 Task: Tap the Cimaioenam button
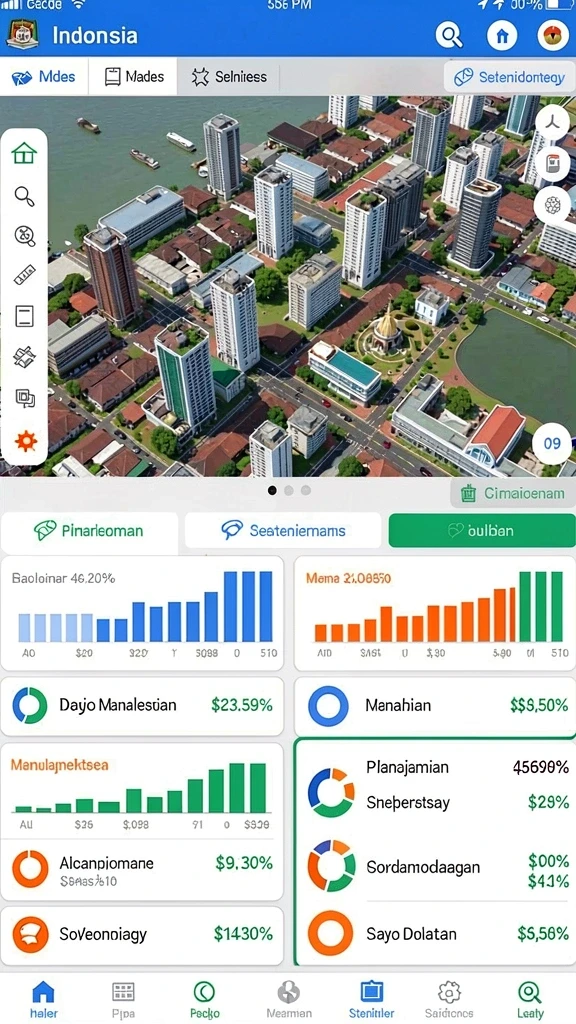pos(513,494)
